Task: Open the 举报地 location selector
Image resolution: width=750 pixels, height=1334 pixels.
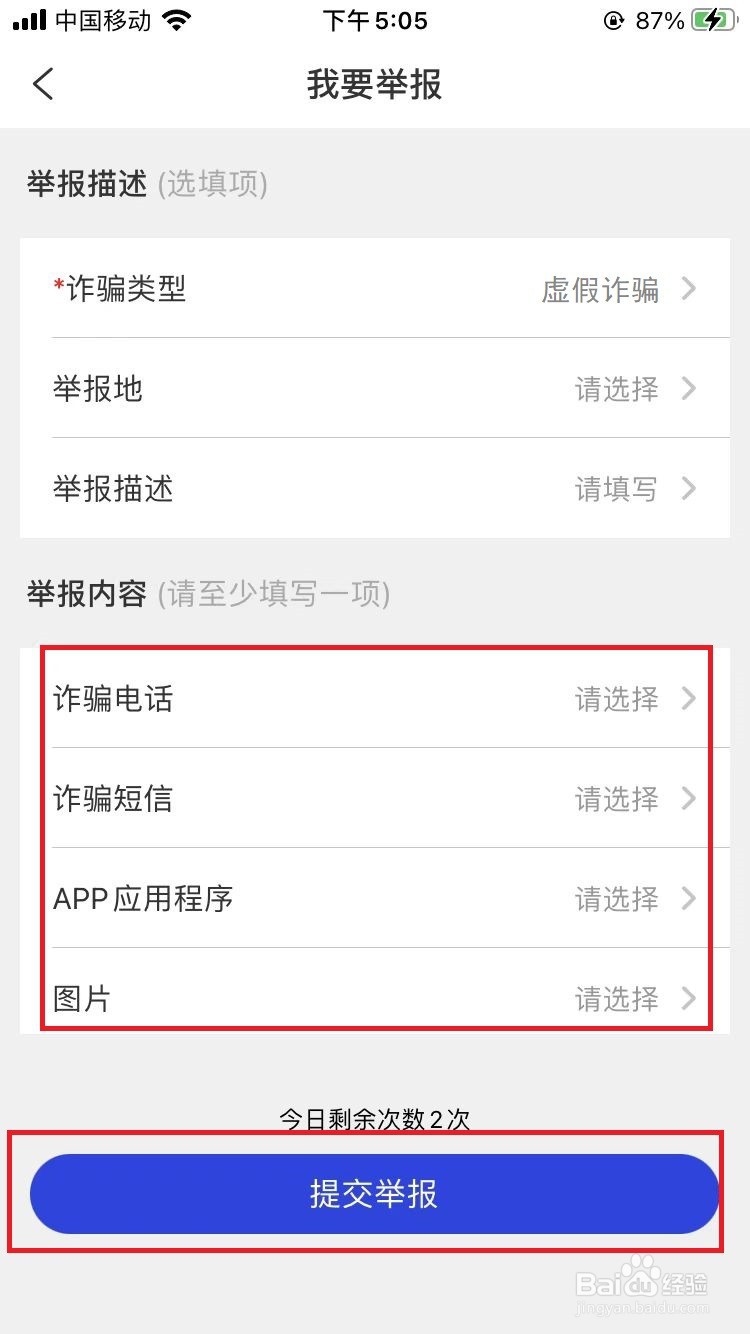Action: tap(375, 389)
